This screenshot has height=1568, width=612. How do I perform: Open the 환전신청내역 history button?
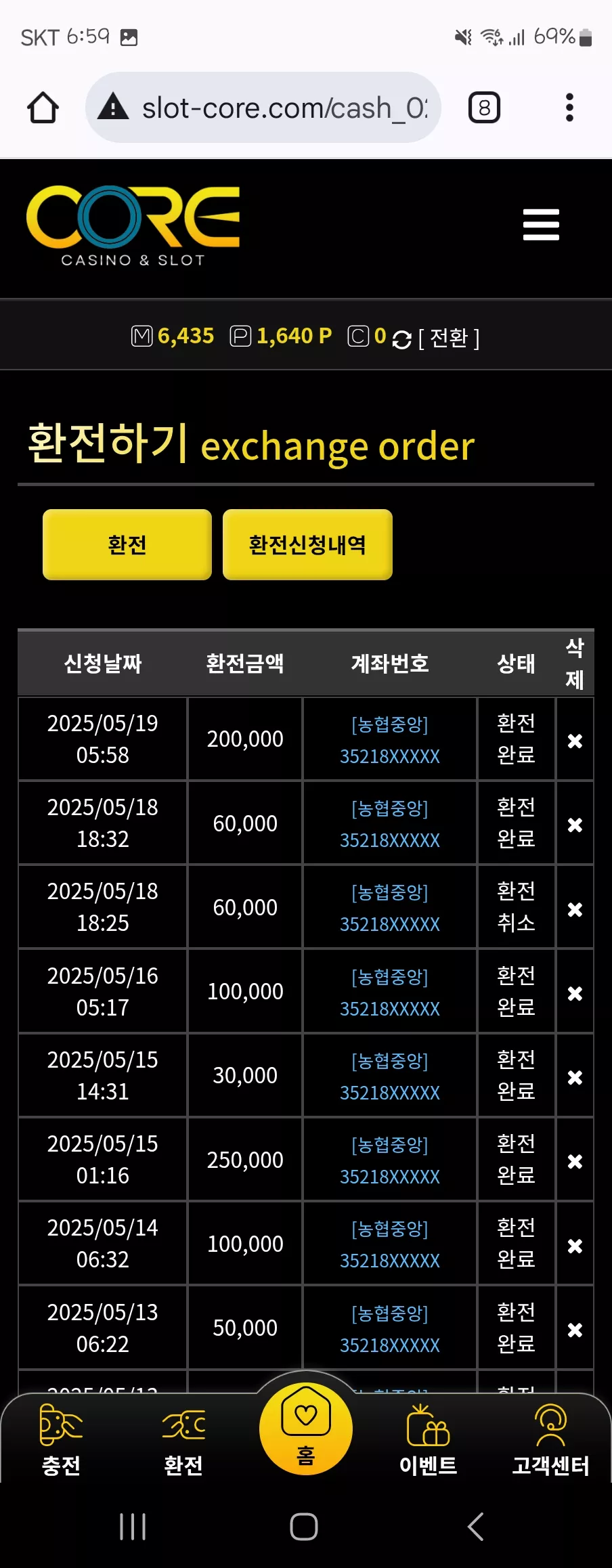[x=307, y=545]
